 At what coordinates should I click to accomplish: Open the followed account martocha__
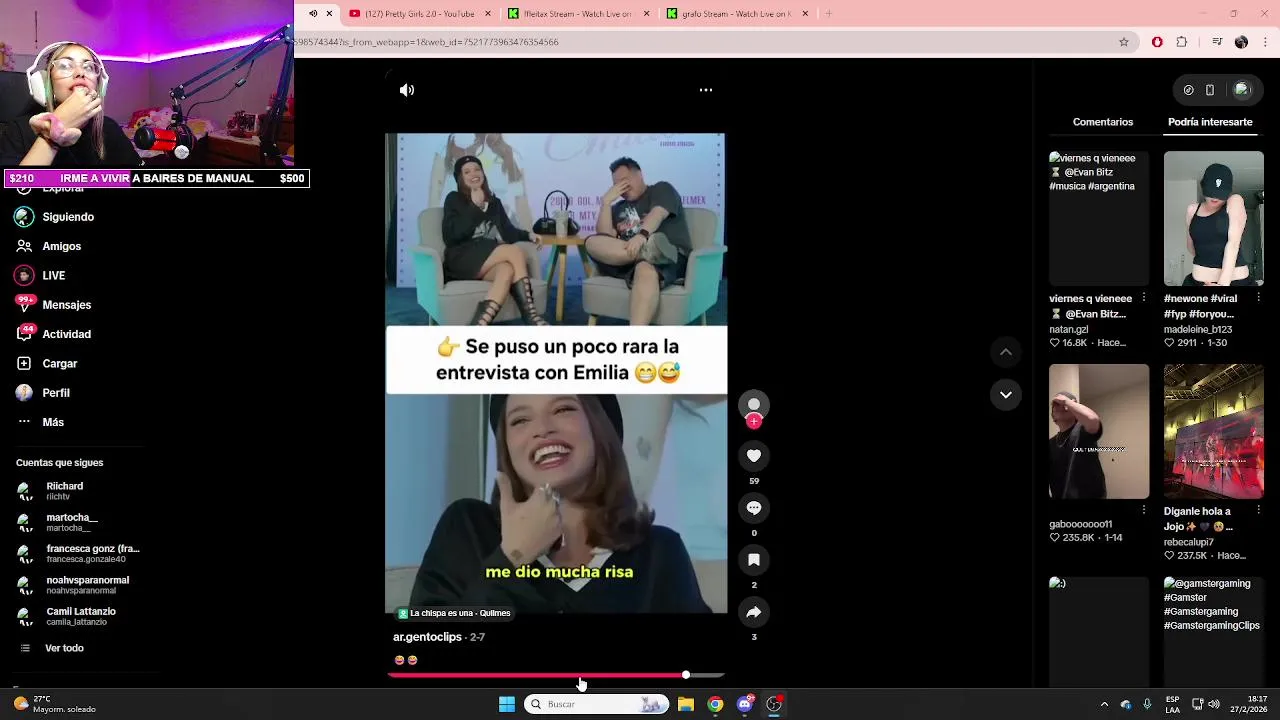[71, 522]
